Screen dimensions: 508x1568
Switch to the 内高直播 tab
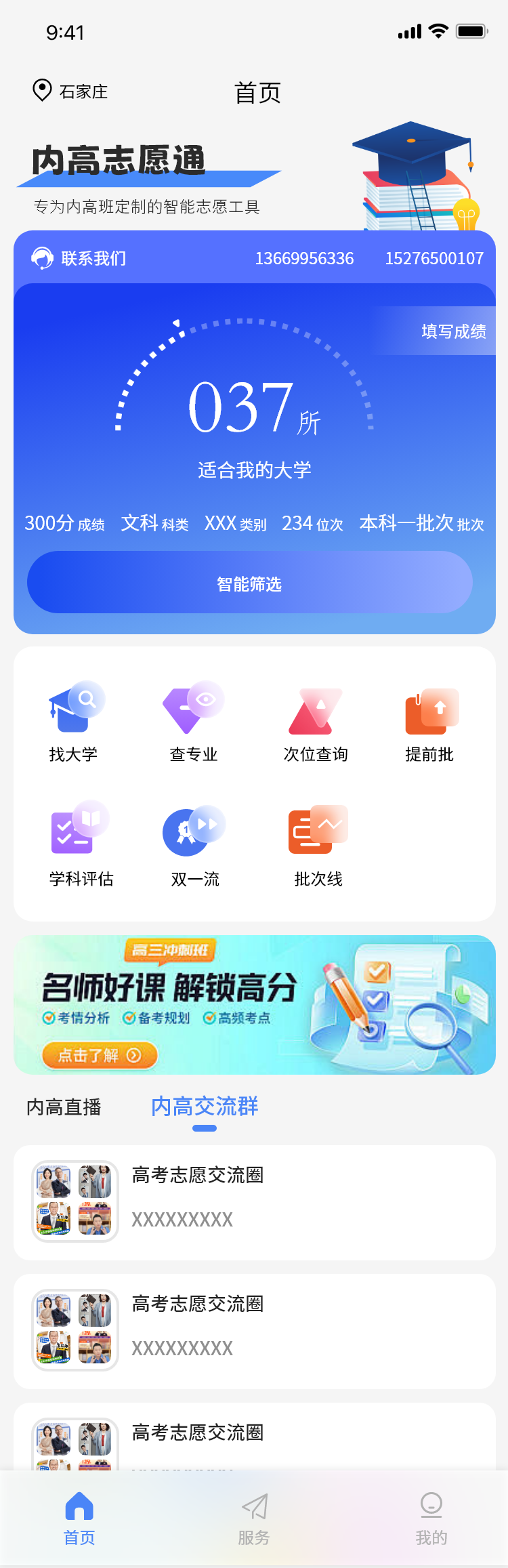[64, 1107]
